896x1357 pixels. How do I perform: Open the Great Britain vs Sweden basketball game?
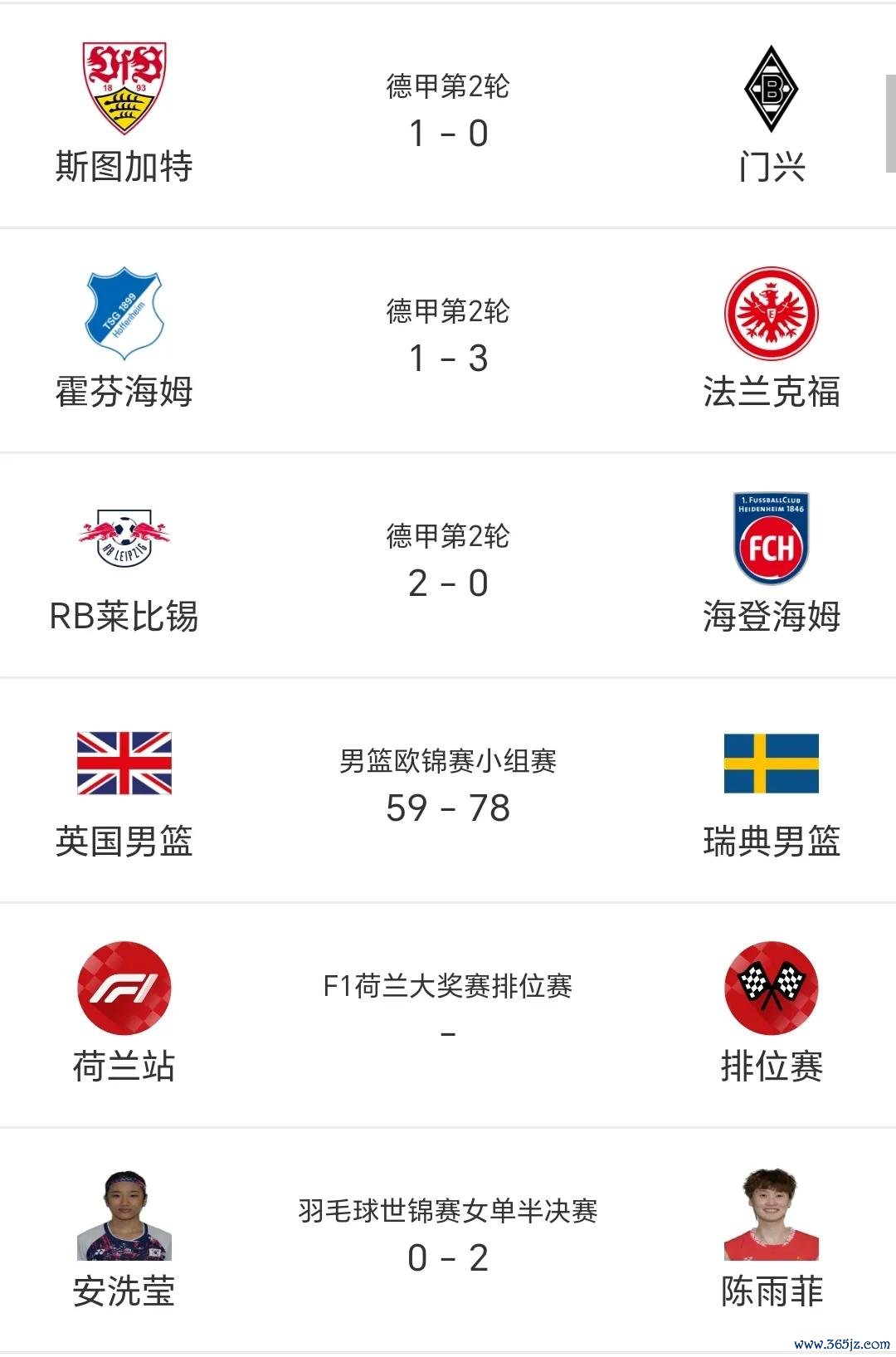(448, 790)
